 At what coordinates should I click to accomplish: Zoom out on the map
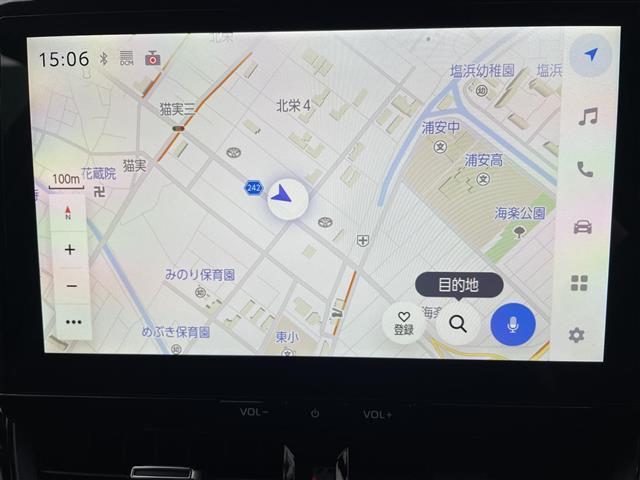(71, 286)
